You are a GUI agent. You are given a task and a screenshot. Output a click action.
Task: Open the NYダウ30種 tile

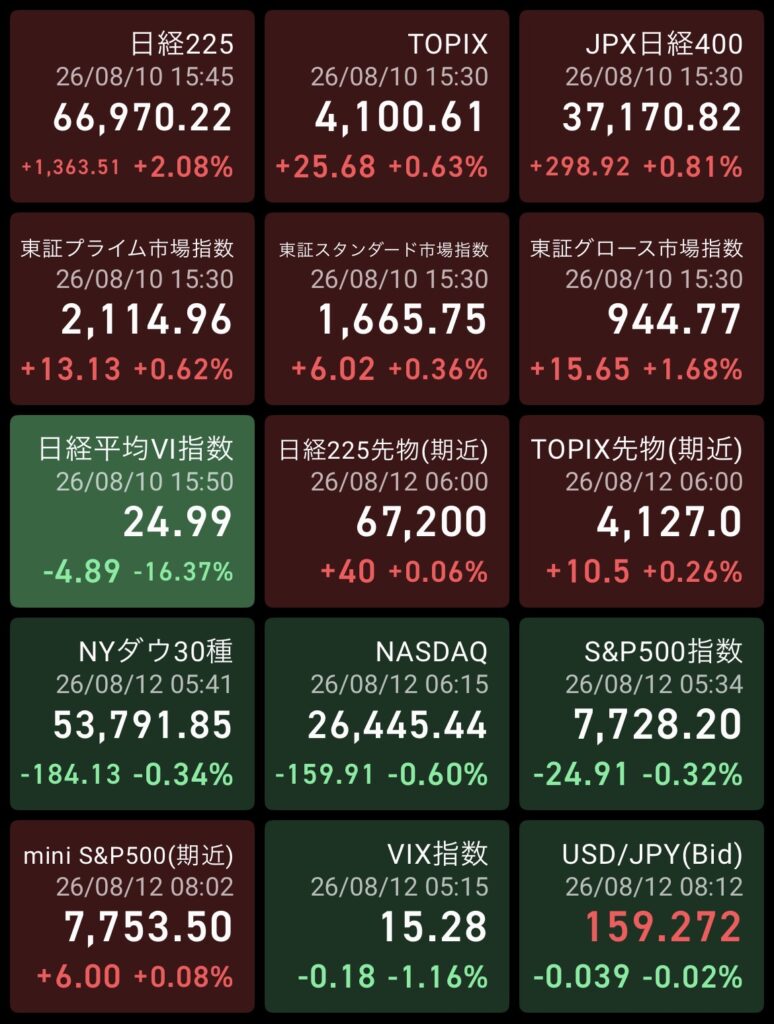[x=132, y=714]
